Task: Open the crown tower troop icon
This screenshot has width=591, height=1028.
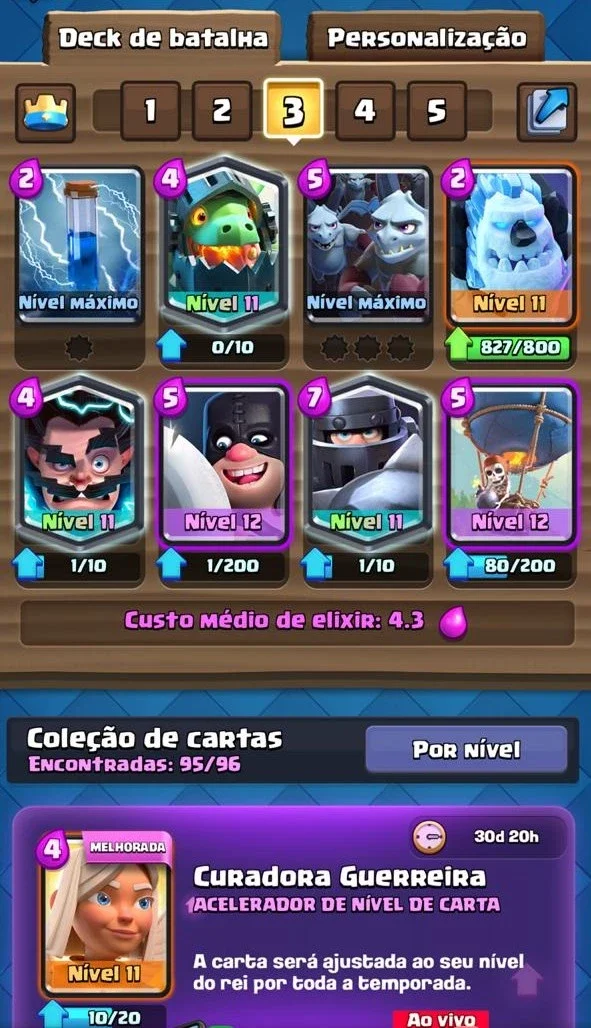Action: point(45,112)
